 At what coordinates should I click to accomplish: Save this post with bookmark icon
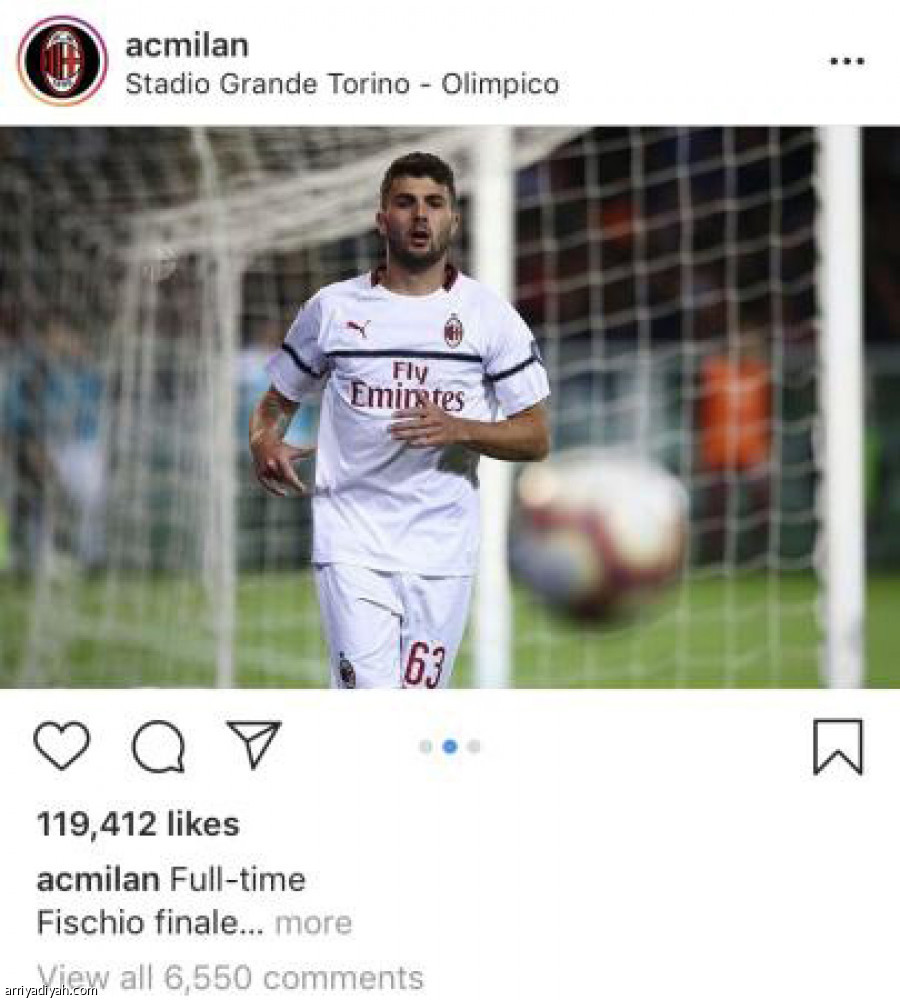point(838,747)
